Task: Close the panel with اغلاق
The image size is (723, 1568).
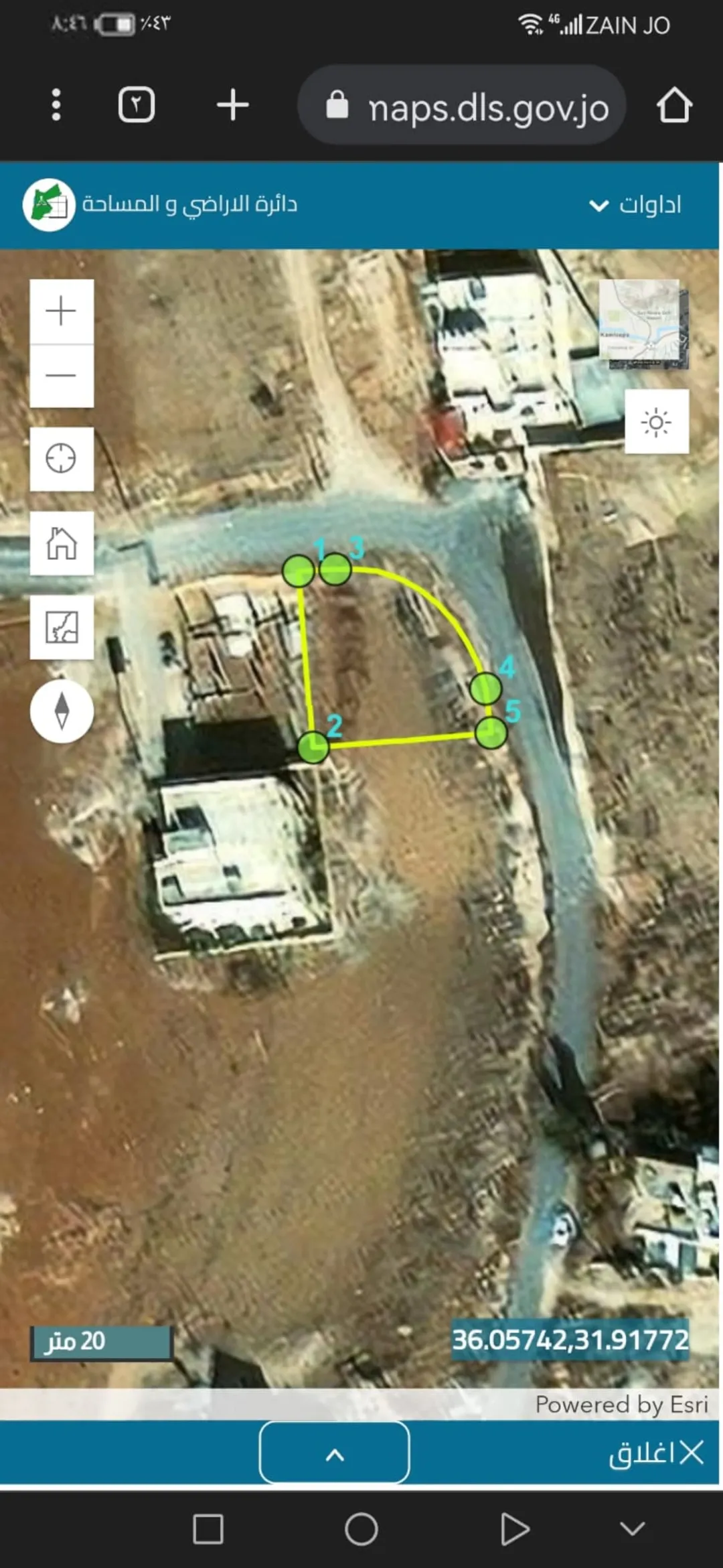Action: point(656,1453)
